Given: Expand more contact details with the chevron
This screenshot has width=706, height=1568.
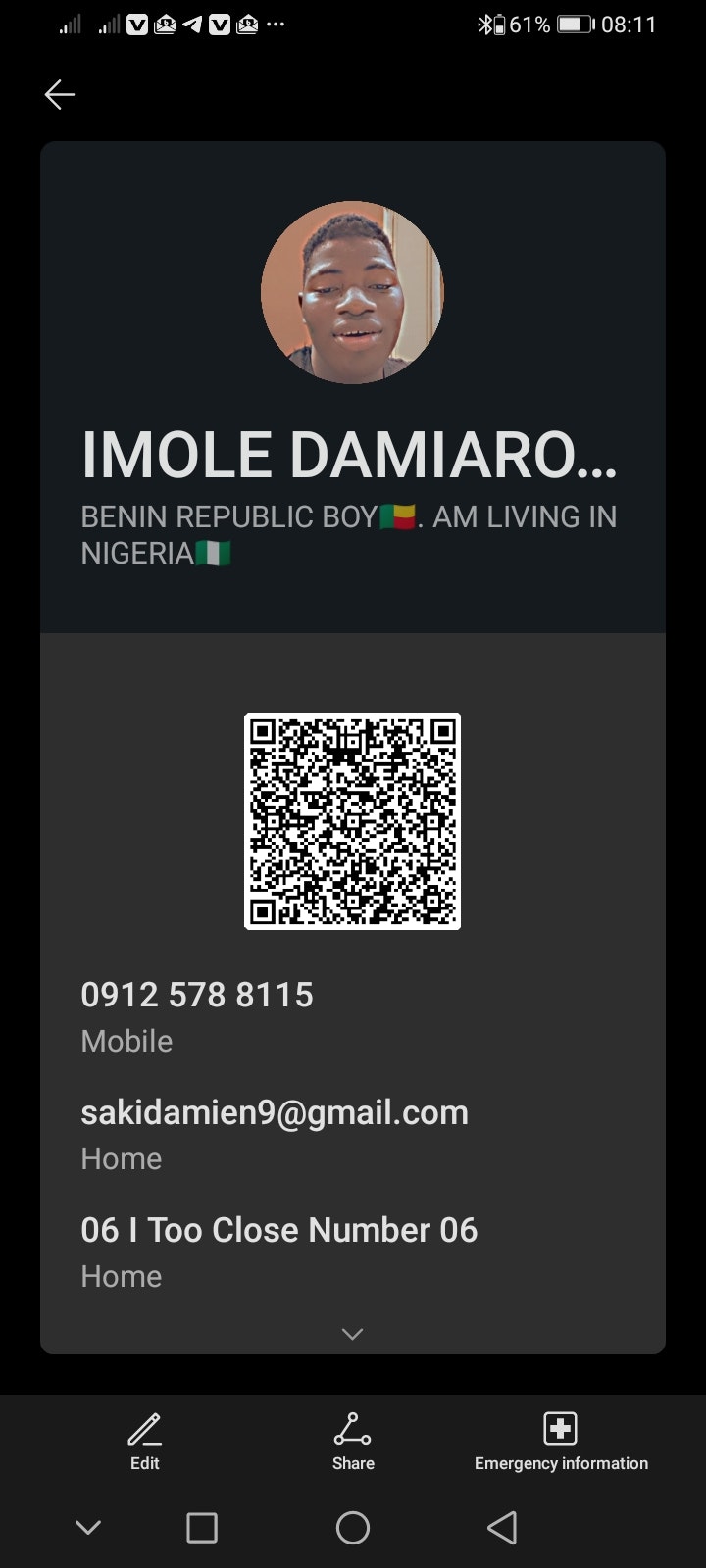Looking at the screenshot, I should (353, 1334).
